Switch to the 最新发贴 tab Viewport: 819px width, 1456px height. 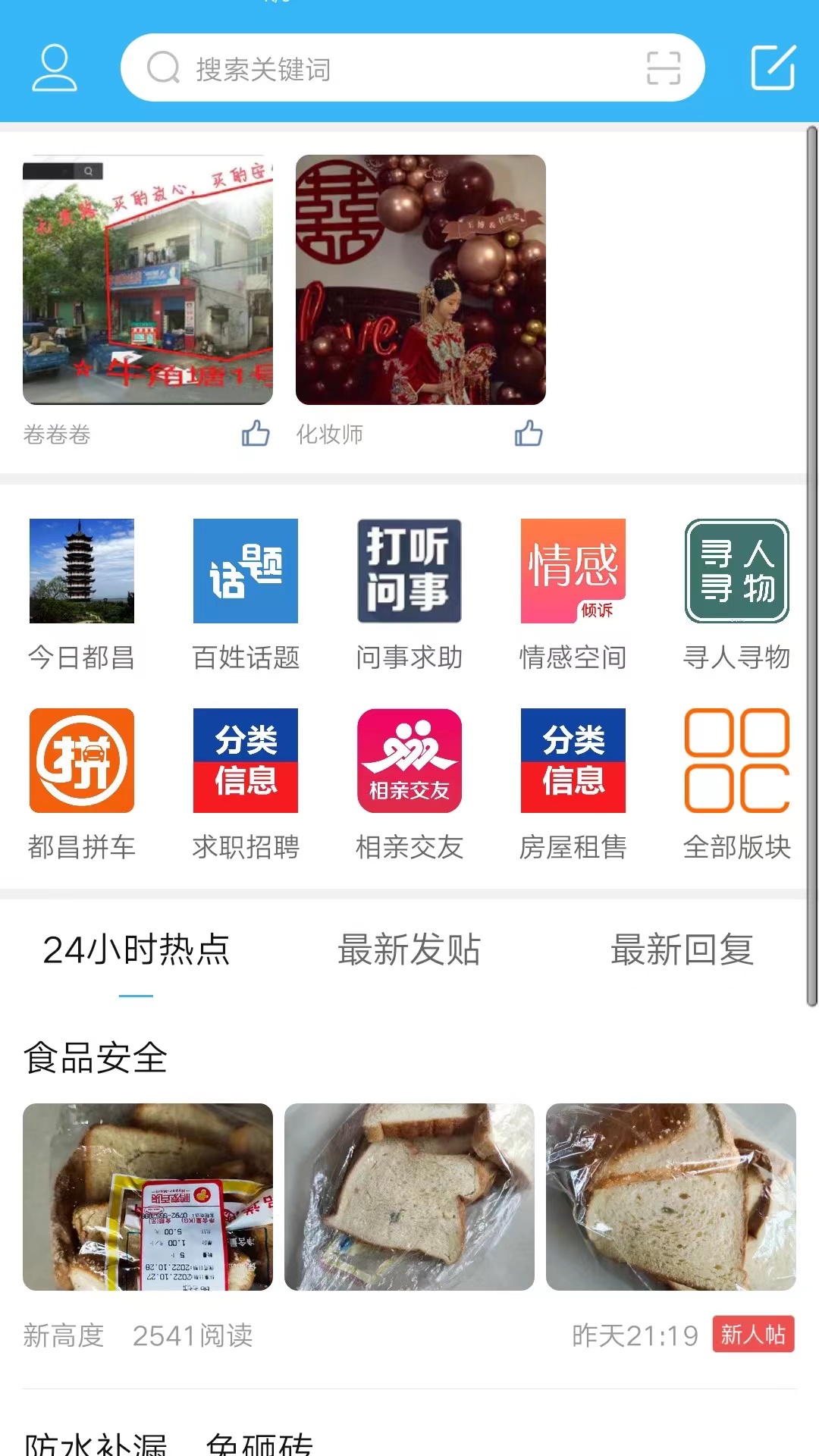pyautogui.click(x=409, y=950)
